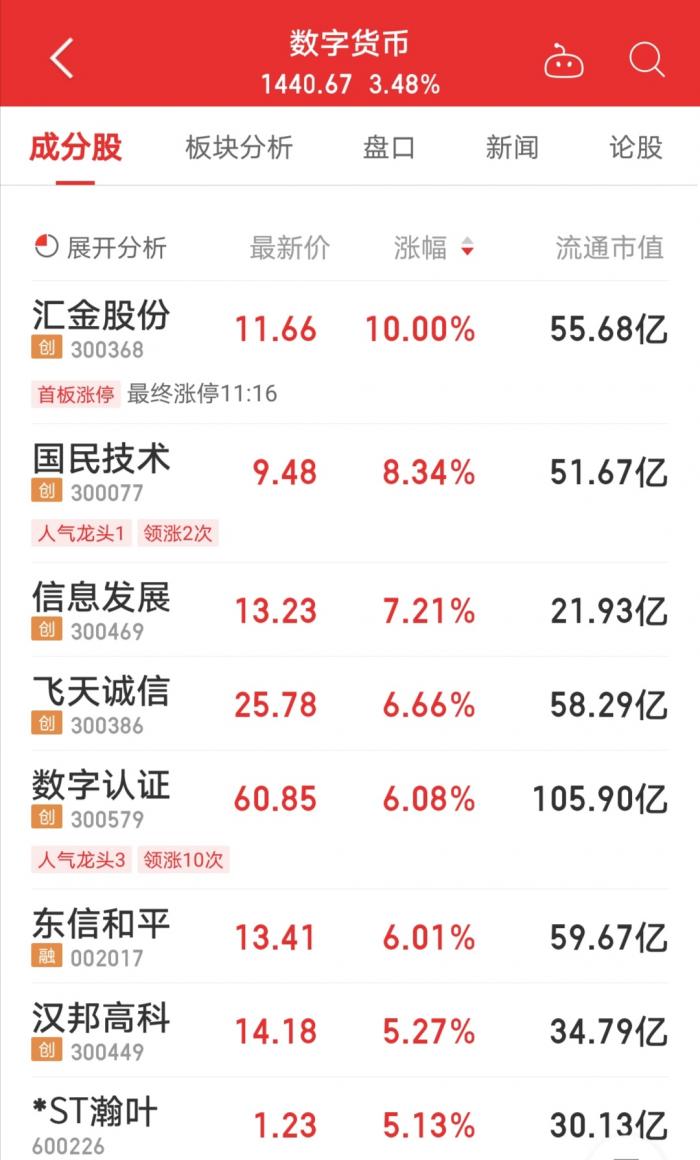Go back using the header arrow
The image size is (700, 1160).
click(x=62, y=59)
